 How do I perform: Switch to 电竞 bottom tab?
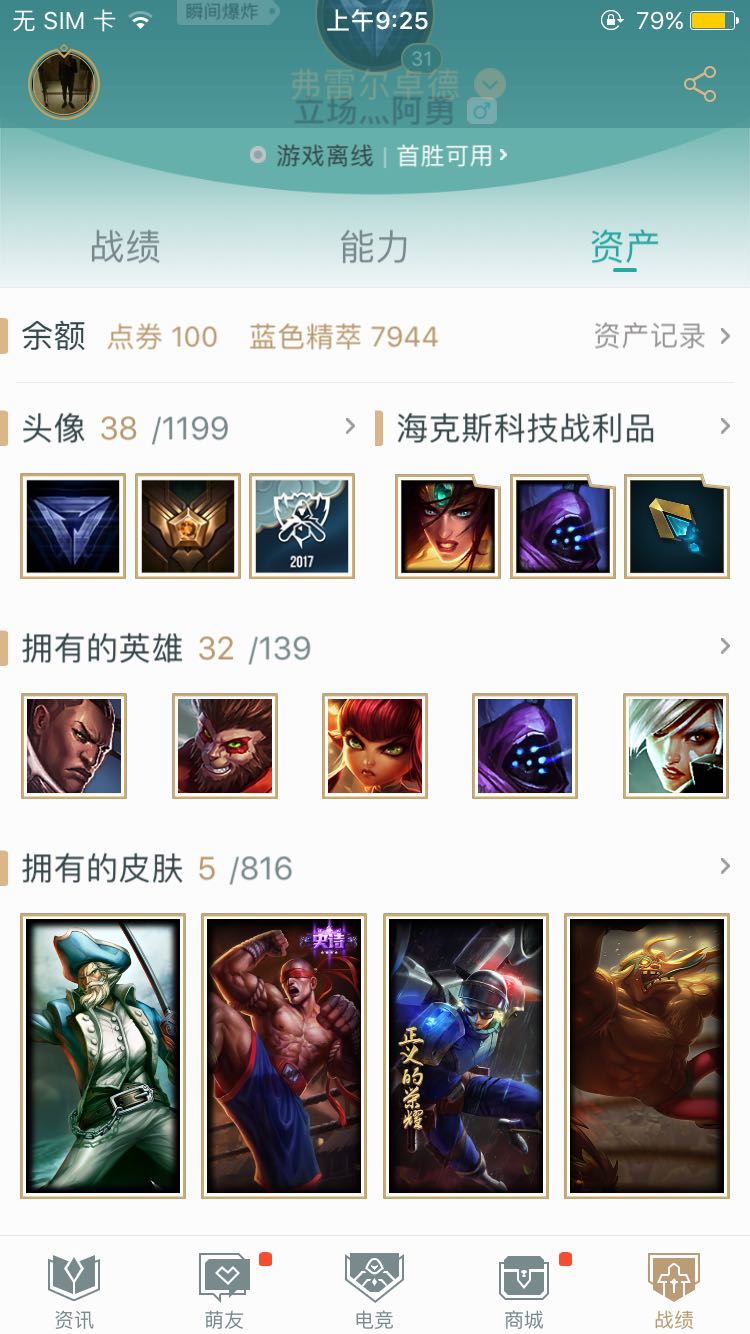(x=374, y=1291)
